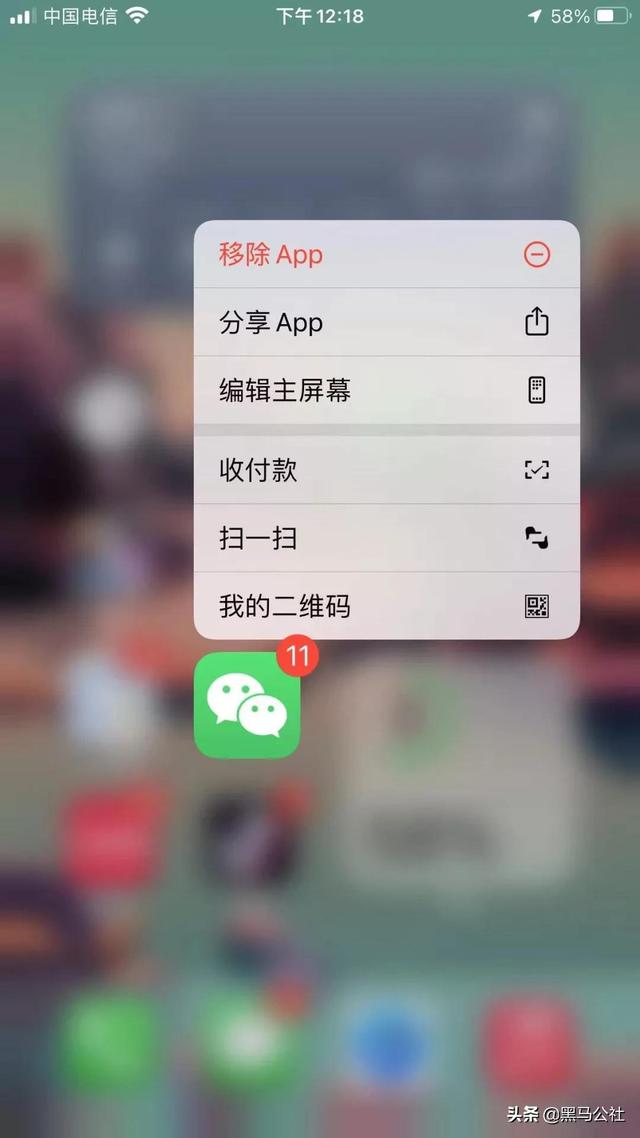Open the WeChat app icon

coord(247,705)
